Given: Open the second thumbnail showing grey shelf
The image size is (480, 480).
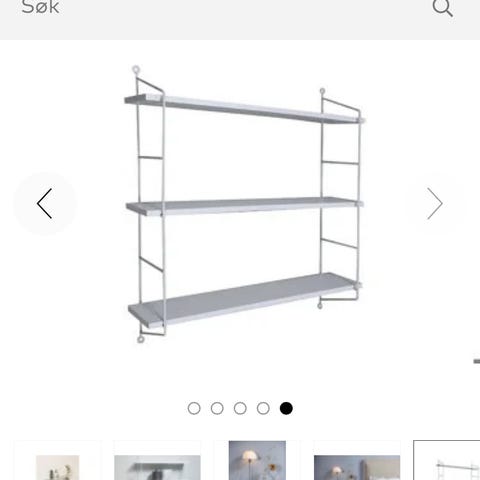Looking at the screenshot, I should pos(157,467).
